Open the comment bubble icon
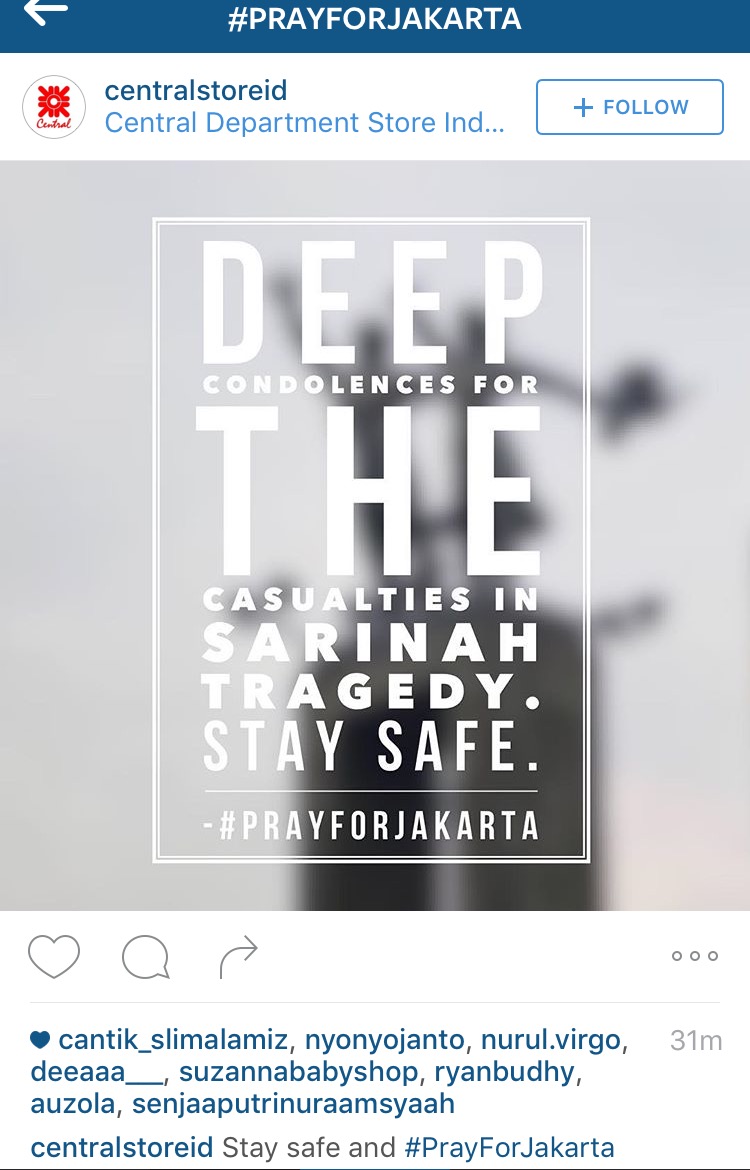This screenshot has width=750, height=1170. [x=145, y=957]
